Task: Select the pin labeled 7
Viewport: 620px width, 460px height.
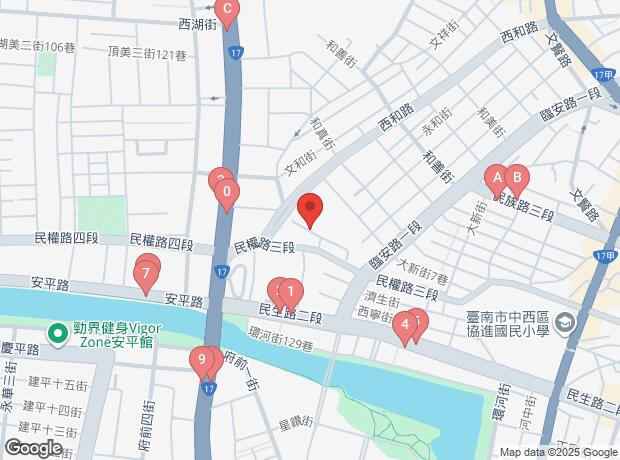Action: pos(147,272)
